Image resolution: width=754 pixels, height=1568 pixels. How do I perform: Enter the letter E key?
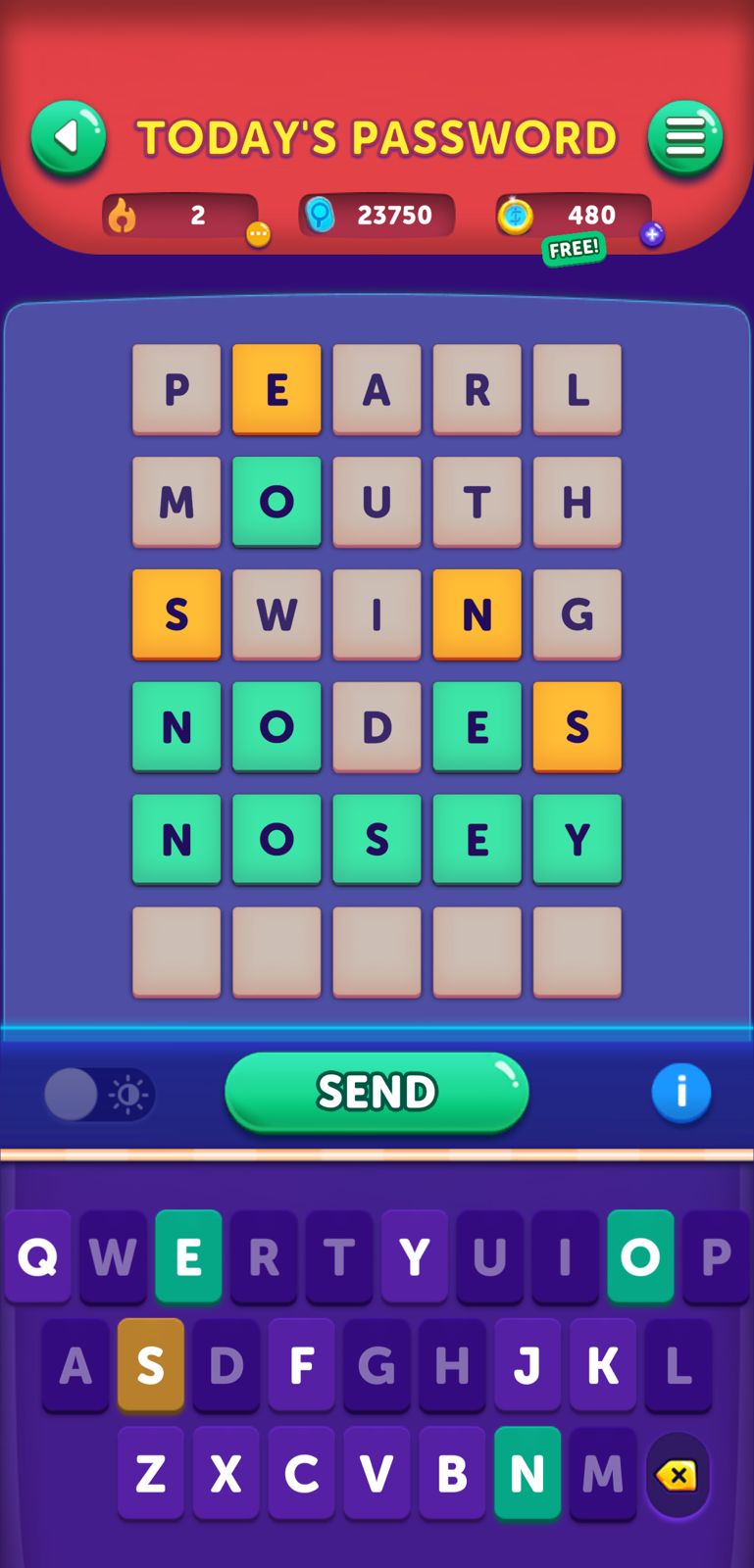[x=188, y=1255]
